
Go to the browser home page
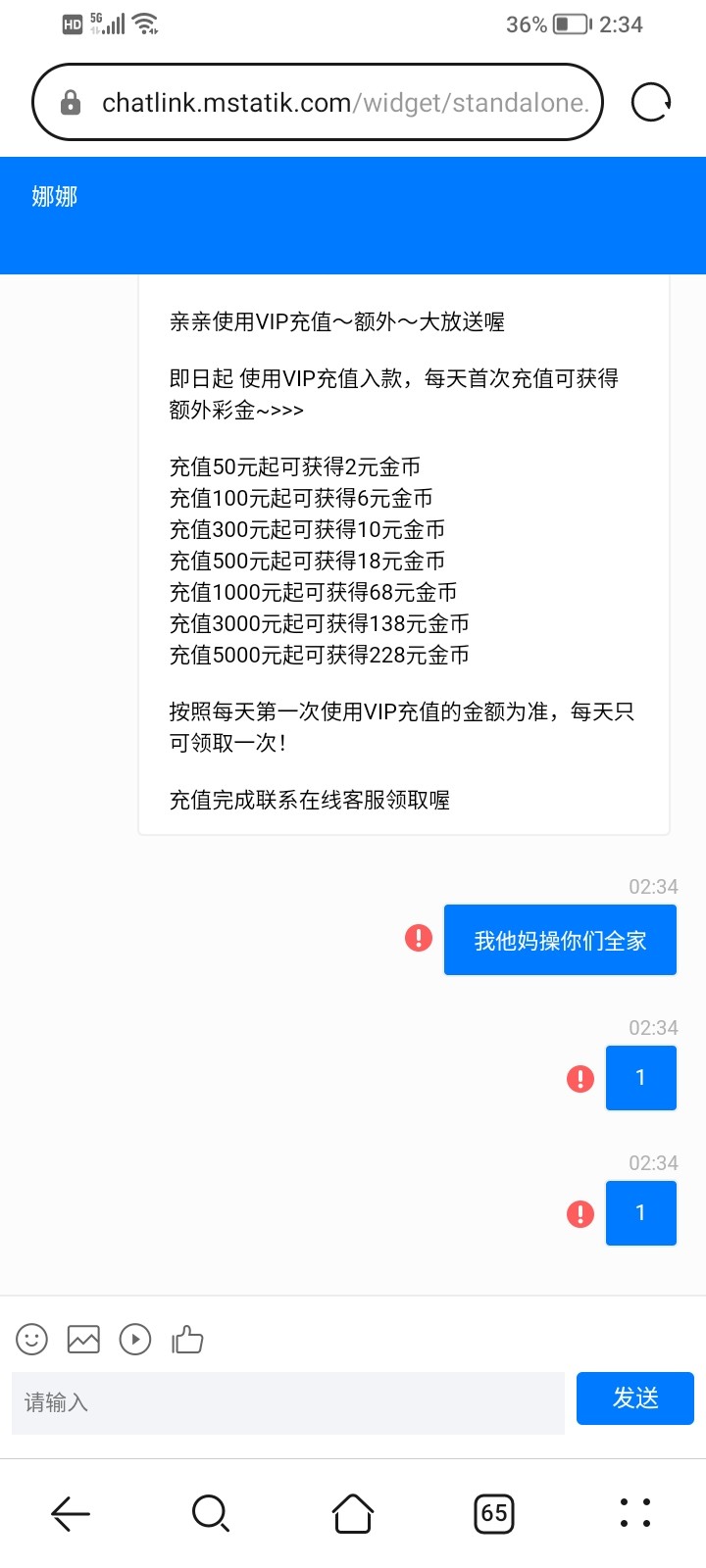pyautogui.click(x=353, y=1513)
